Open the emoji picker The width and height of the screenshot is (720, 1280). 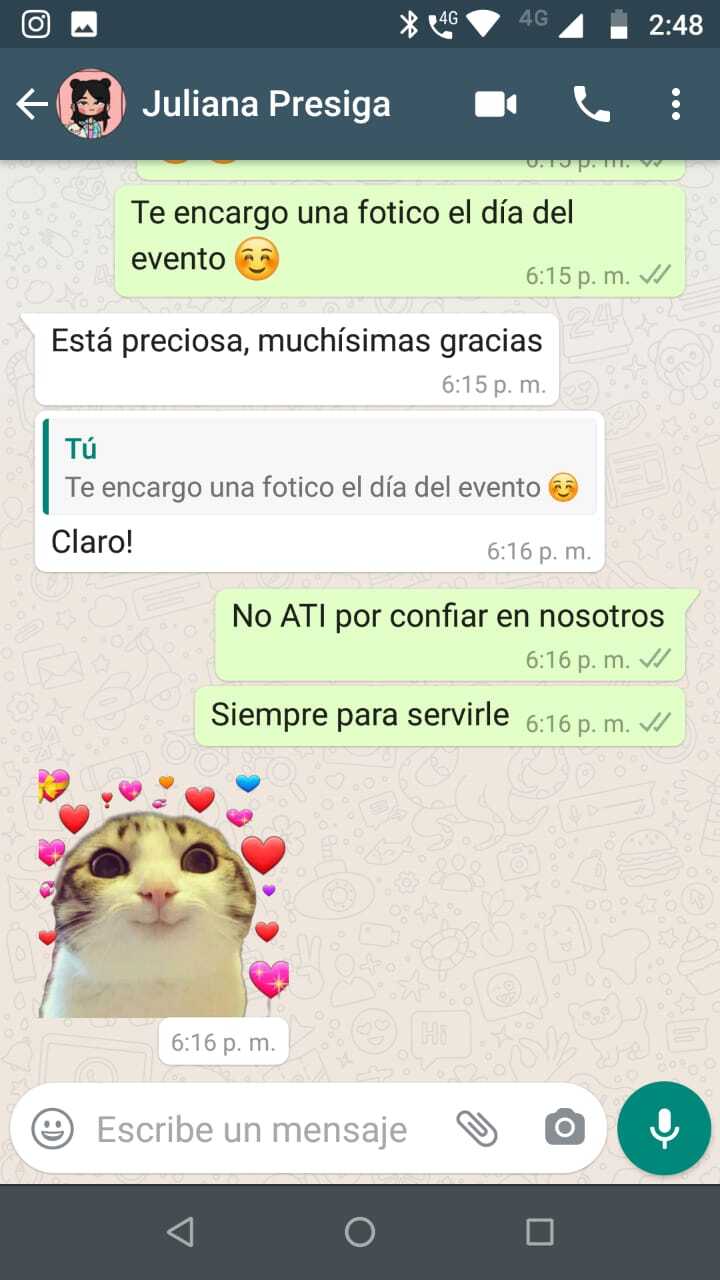pyautogui.click(x=52, y=1130)
